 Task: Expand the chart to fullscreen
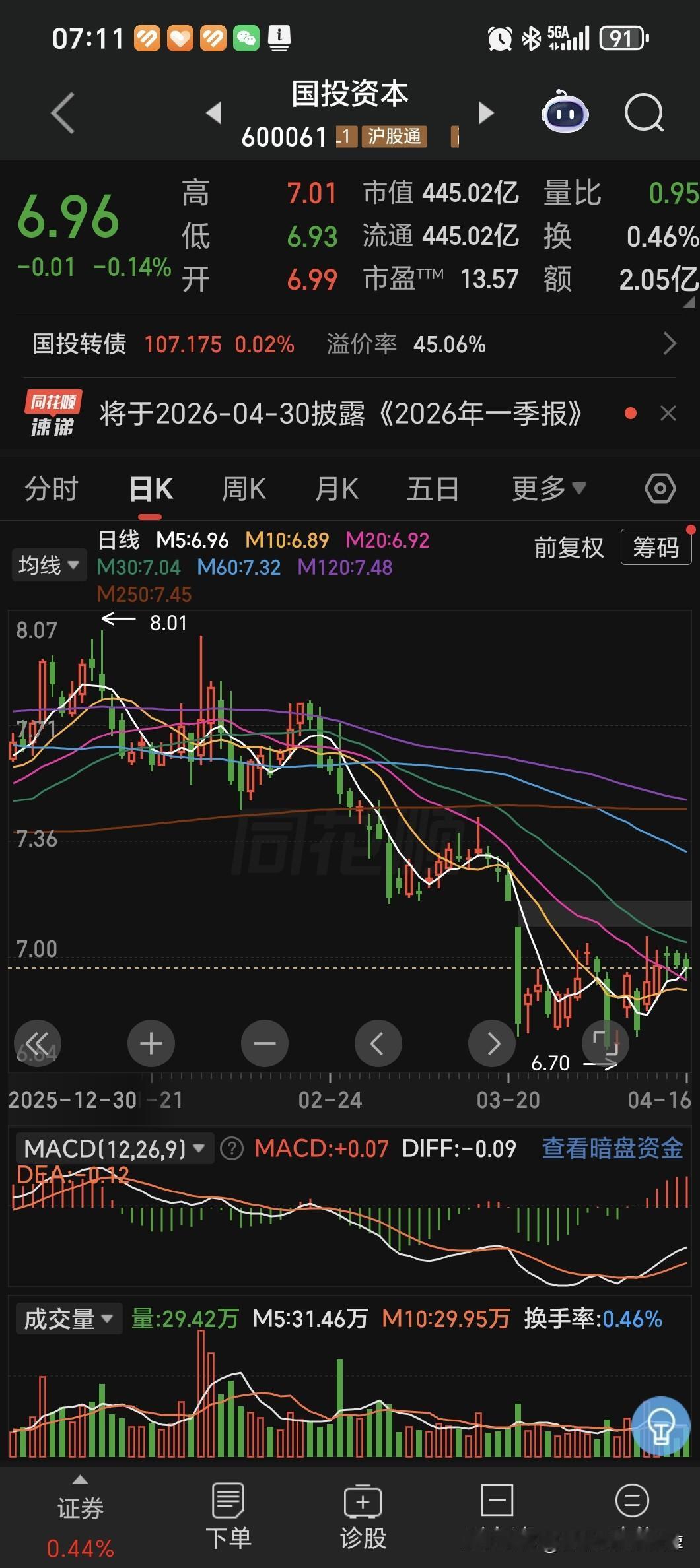606,1043
